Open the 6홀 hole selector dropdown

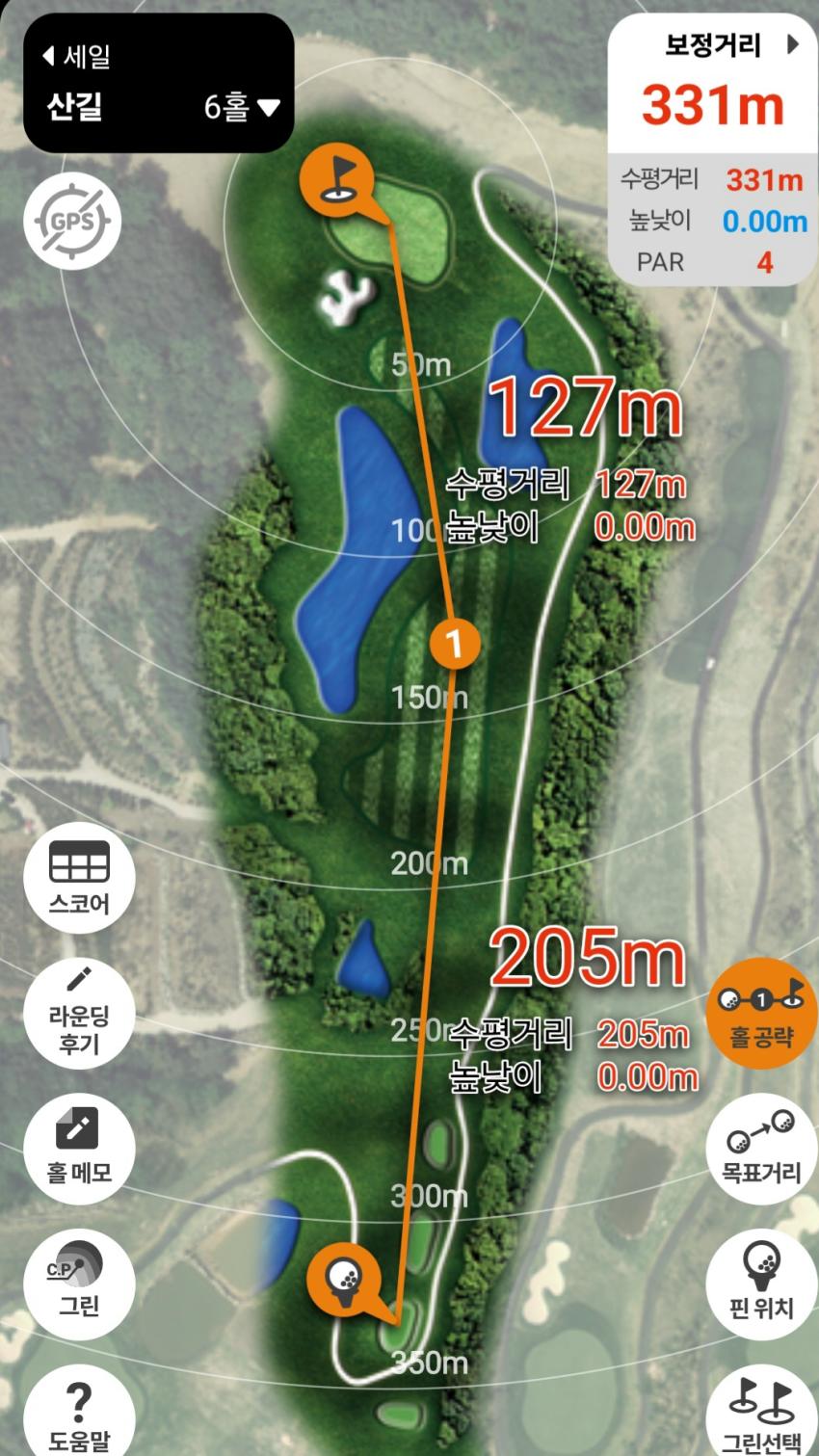[242, 107]
